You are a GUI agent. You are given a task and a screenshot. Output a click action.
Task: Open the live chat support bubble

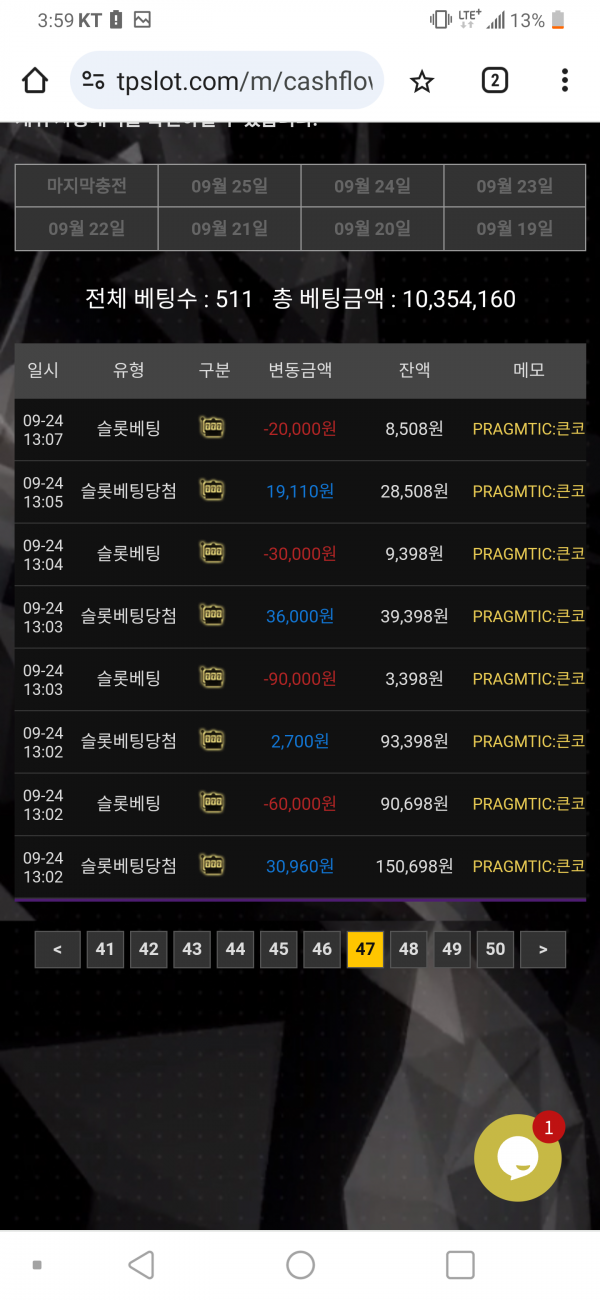pyautogui.click(x=517, y=1158)
